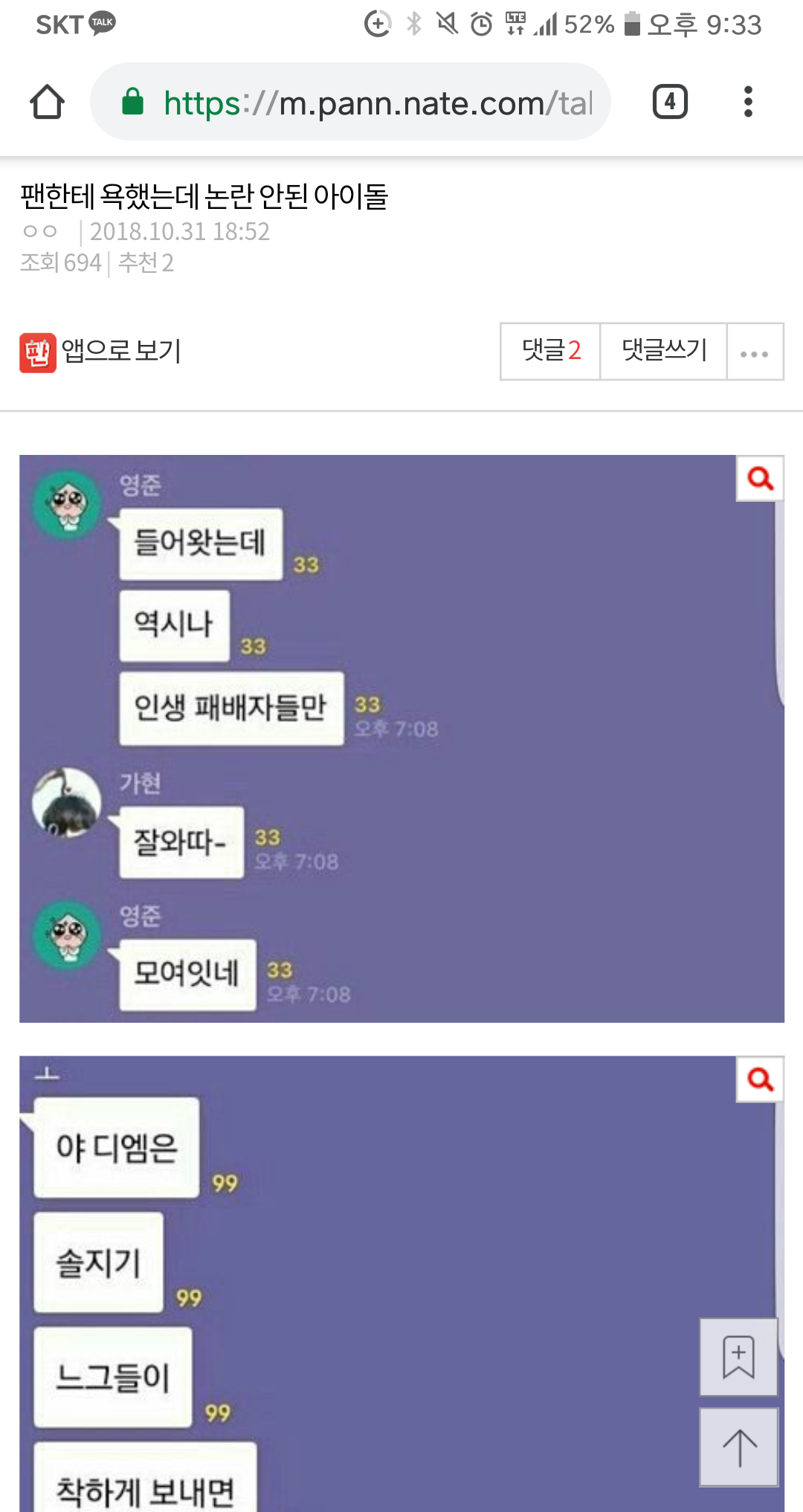The image size is (803, 1512).
Task: Open the tab switcher showing 4 tabs
Action: (669, 102)
